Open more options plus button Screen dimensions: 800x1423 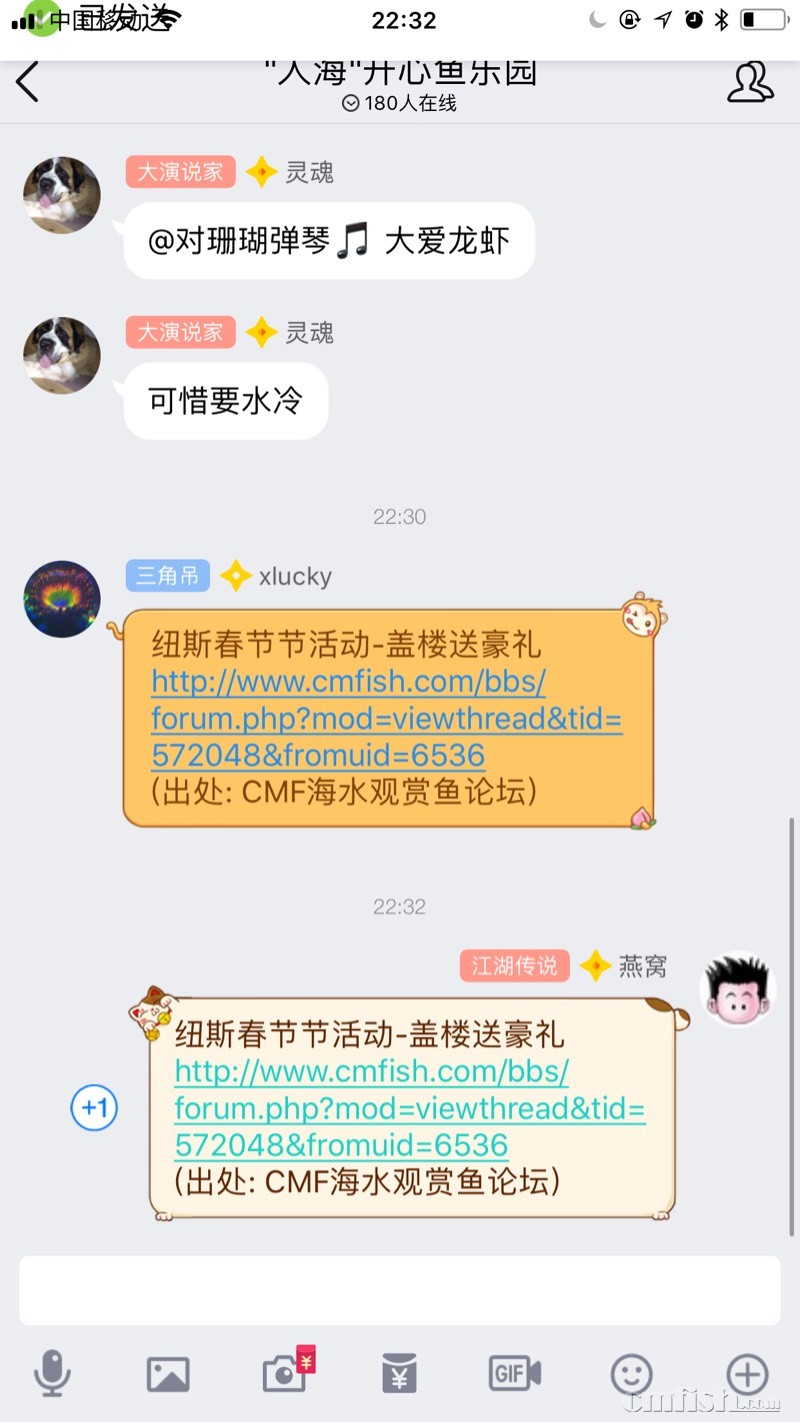coord(747,1374)
